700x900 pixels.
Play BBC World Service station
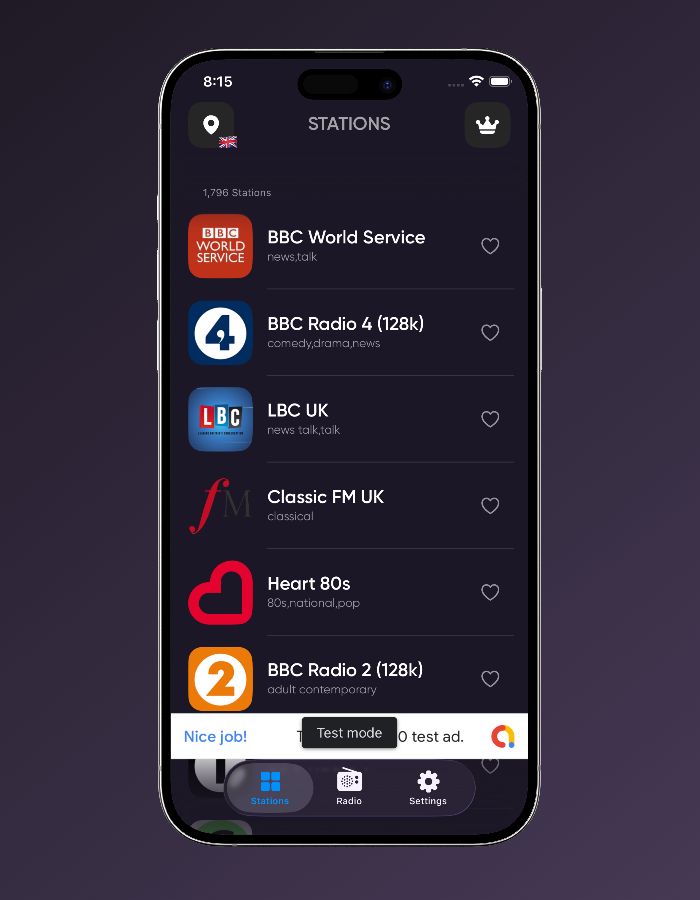[x=346, y=245]
